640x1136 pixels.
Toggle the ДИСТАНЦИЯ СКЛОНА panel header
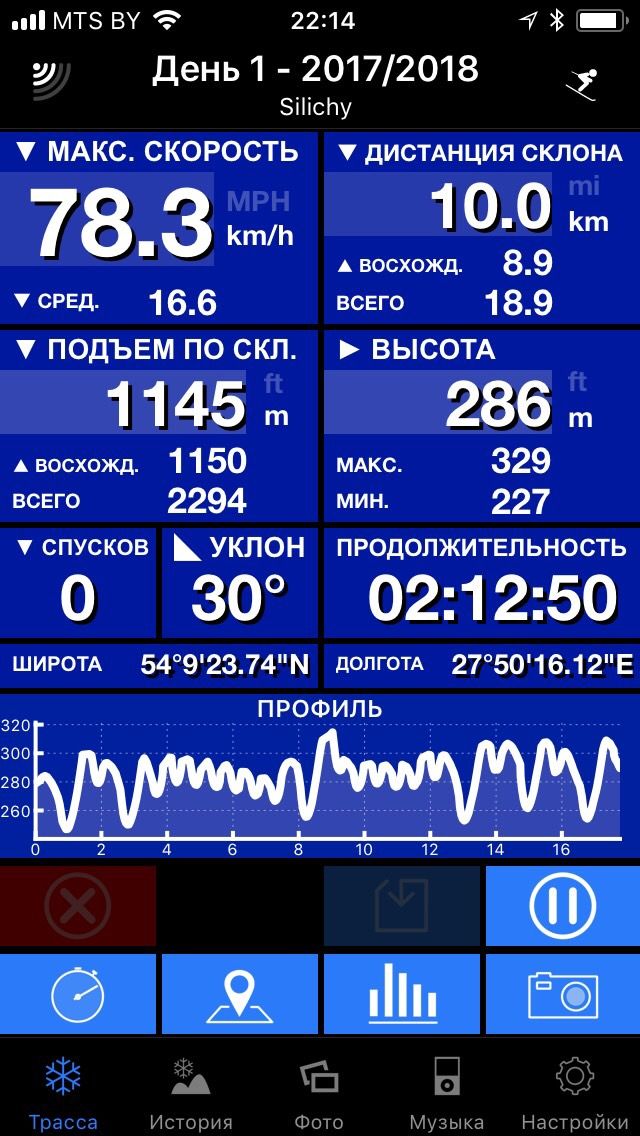click(x=481, y=153)
